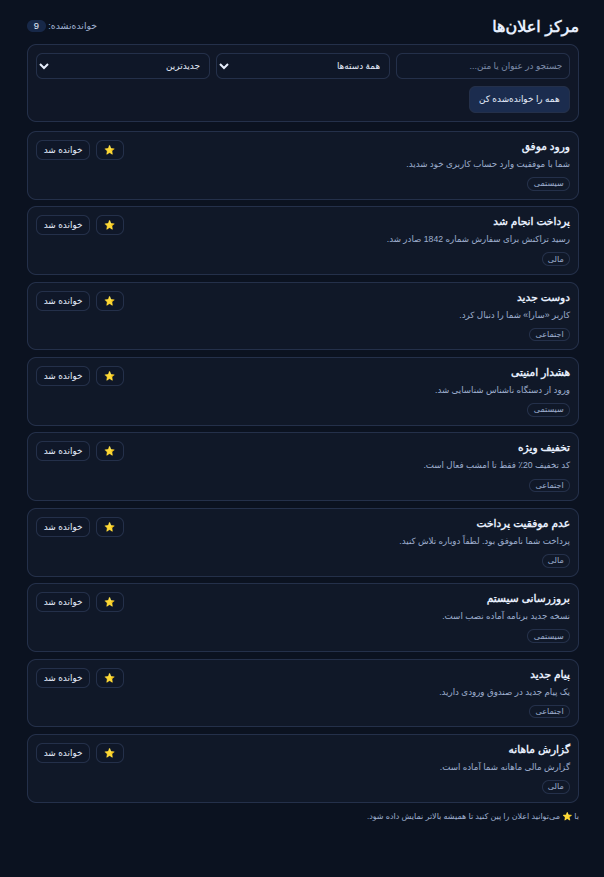604x877 pixels.
Task: Tap «همه را خوانده‌شده کن» button
Action: click(x=519, y=99)
